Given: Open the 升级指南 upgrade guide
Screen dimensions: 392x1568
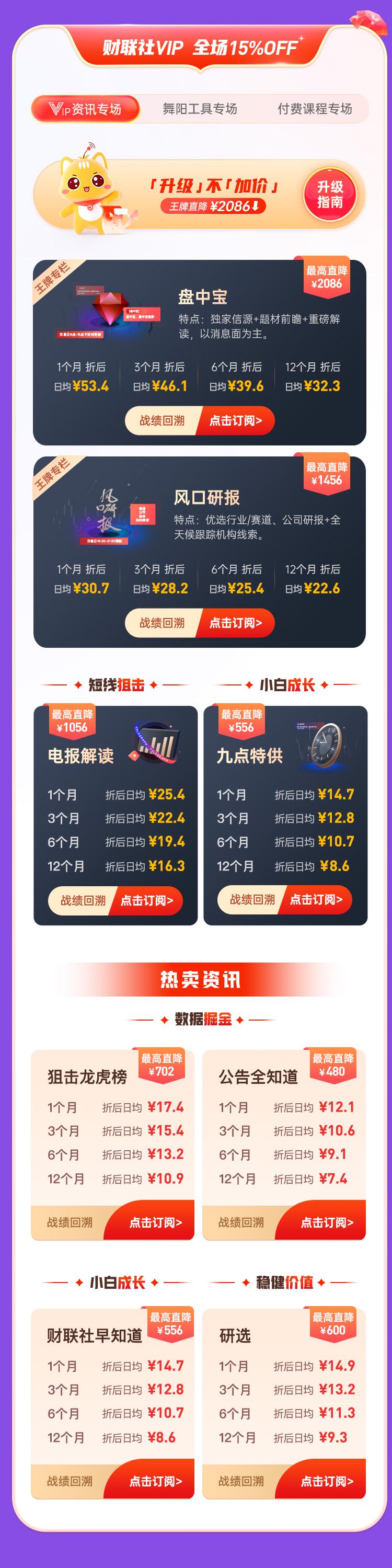Looking at the screenshot, I should pyautogui.click(x=330, y=195).
